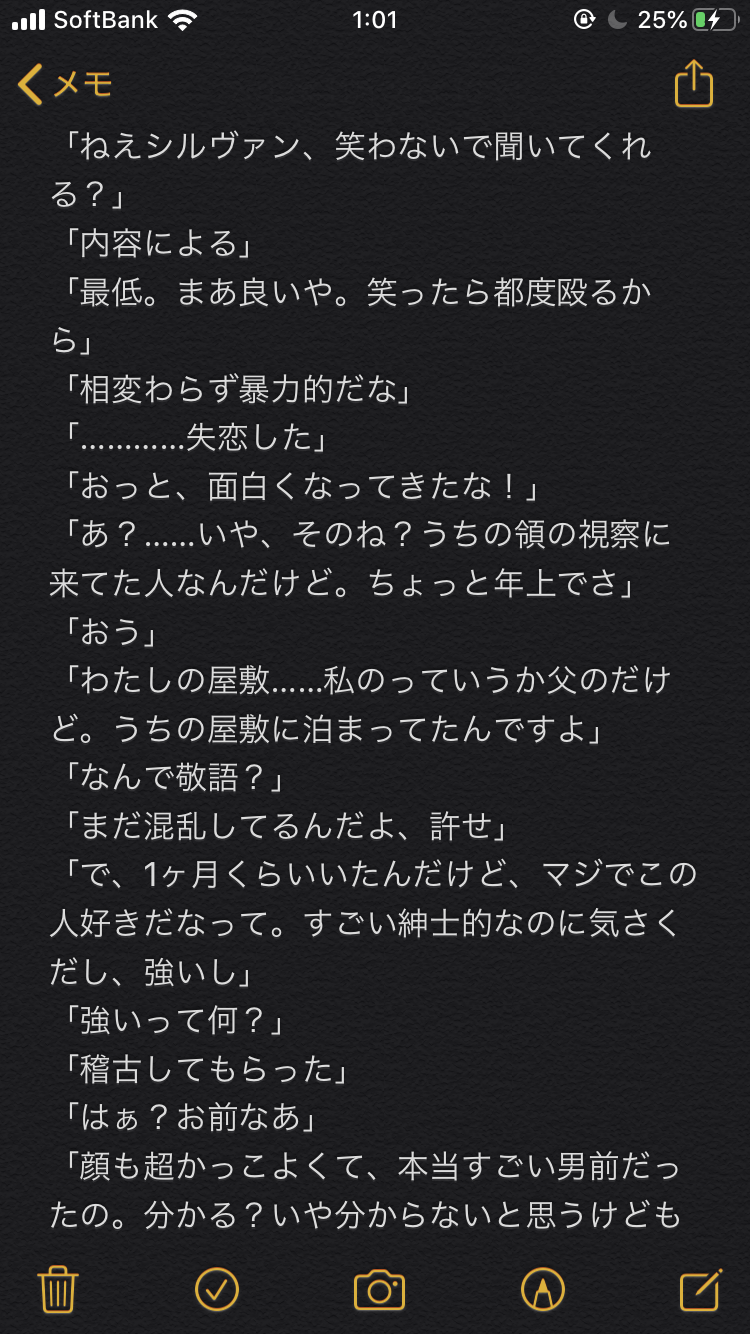Share this note

[693, 85]
